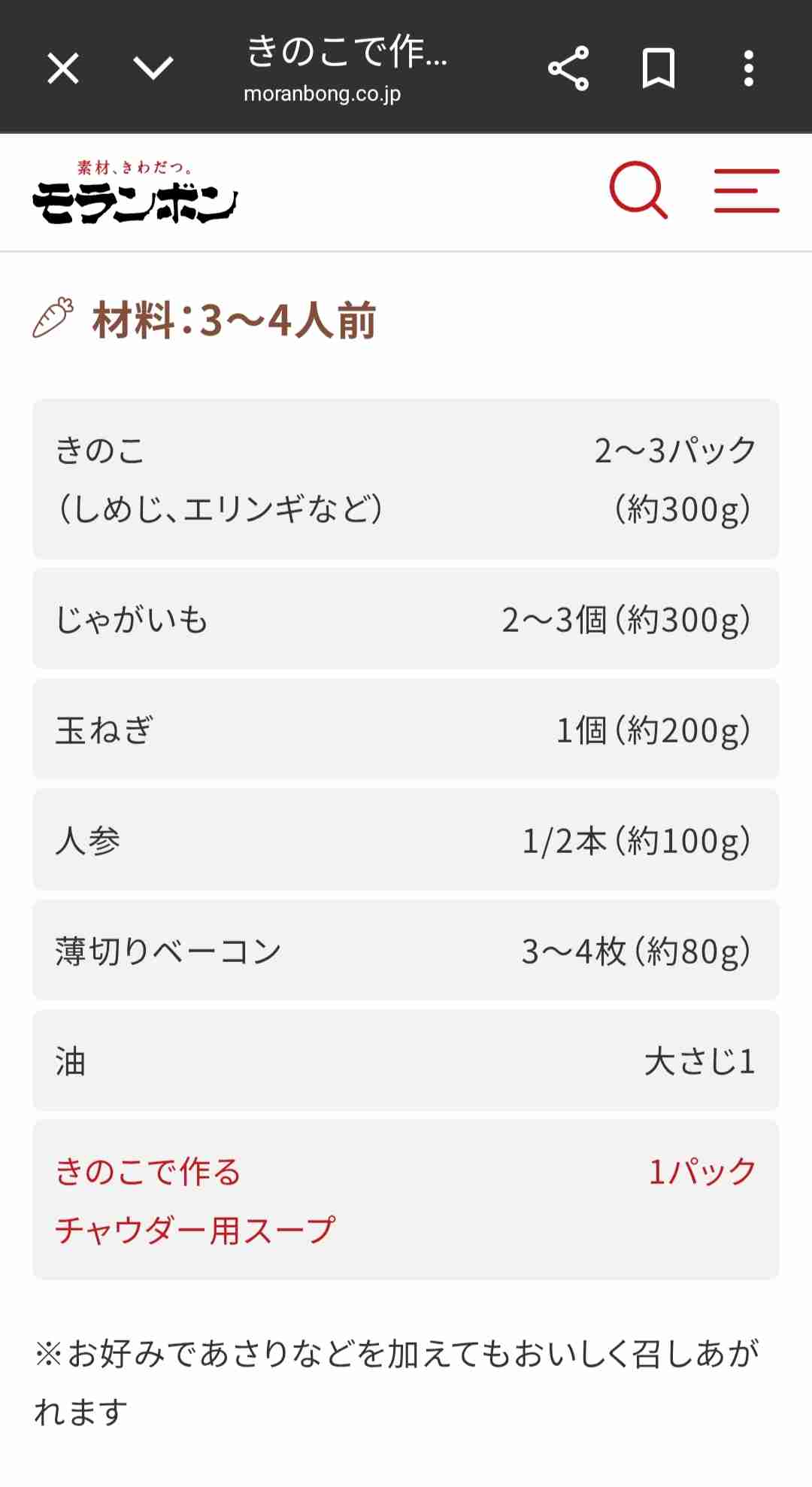This screenshot has width=812, height=1487.
Task: Tap the Moranbong logo to go home
Action: pos(135,196)
